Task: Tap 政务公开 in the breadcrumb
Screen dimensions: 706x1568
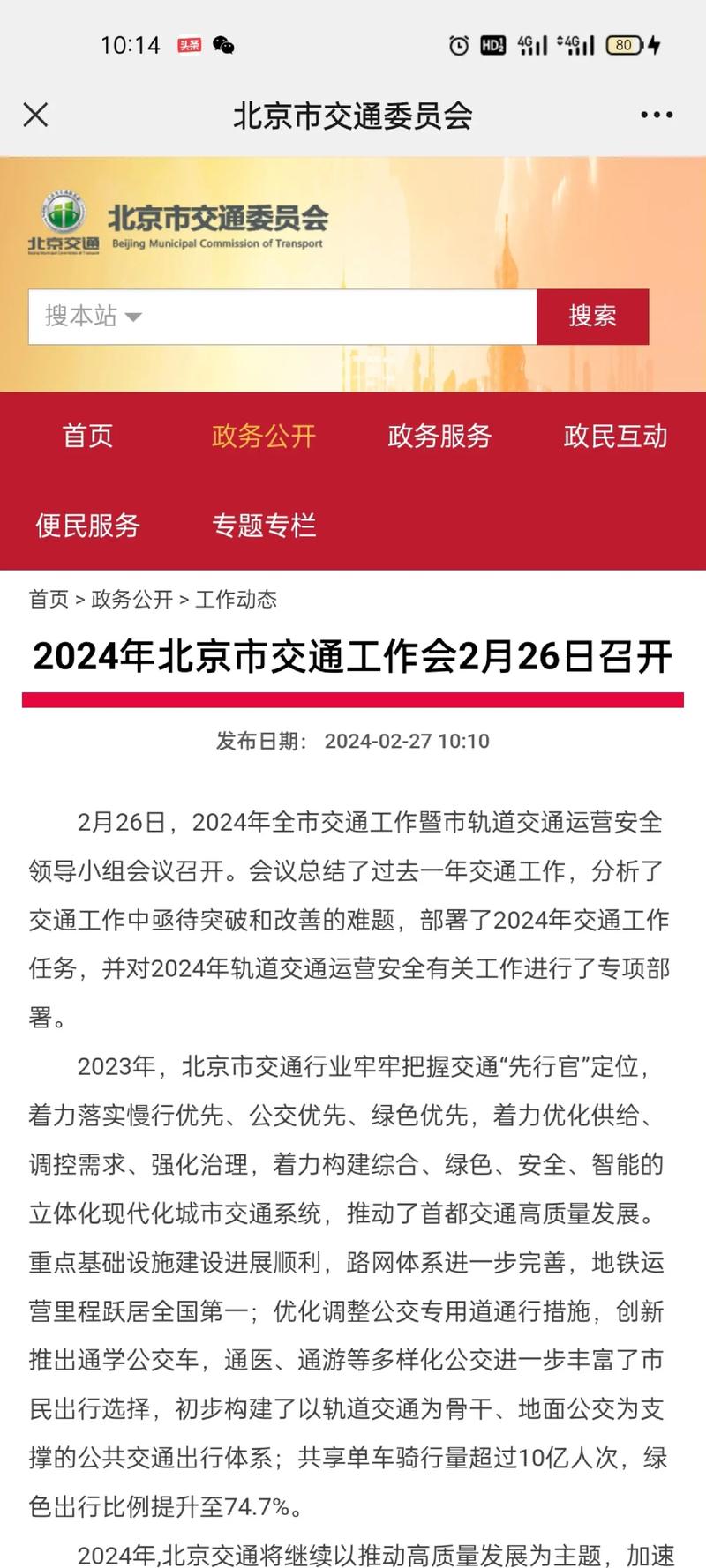Action: point(131,600)
